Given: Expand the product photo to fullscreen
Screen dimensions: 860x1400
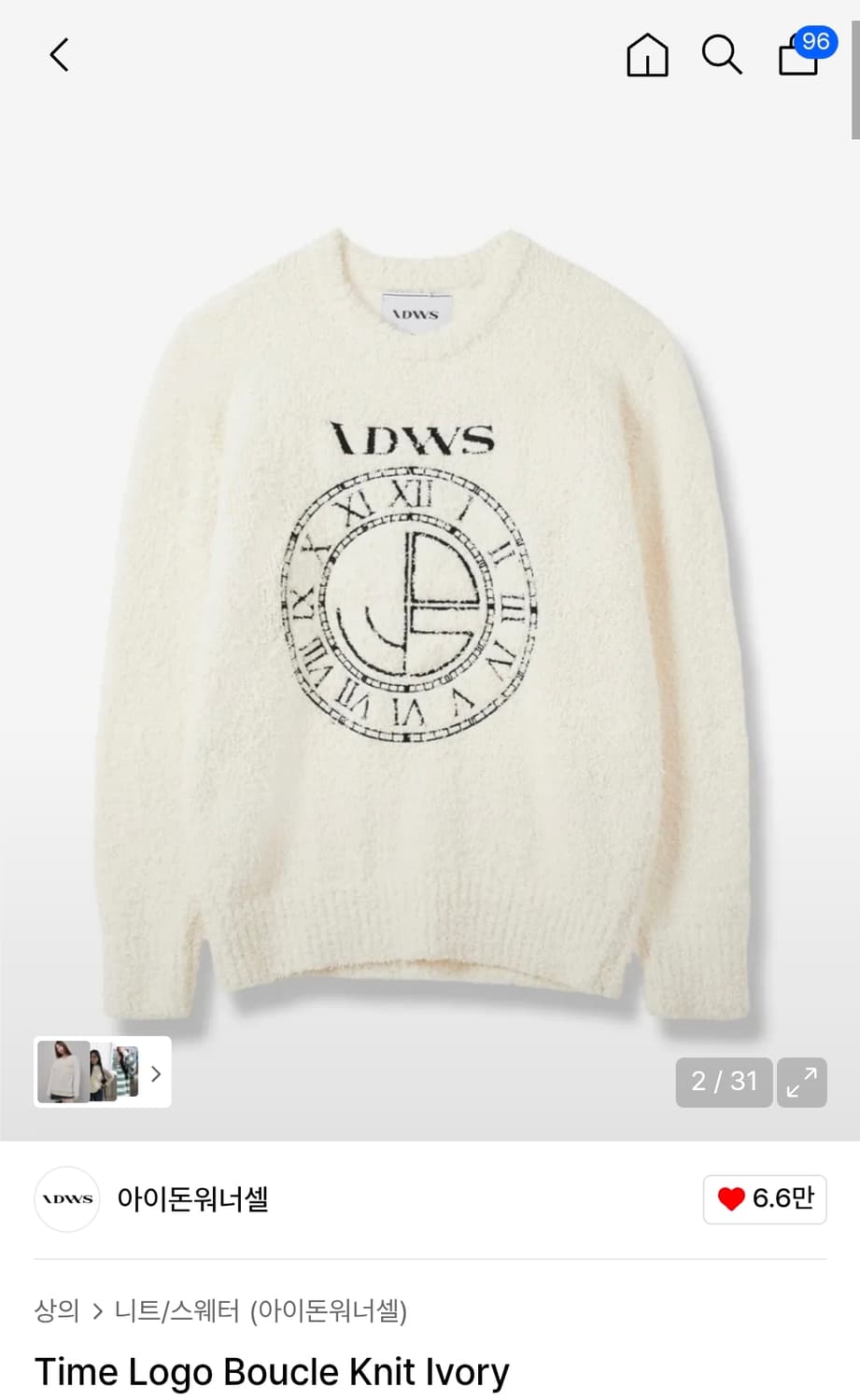Looking at the screenshot, I should pos(801,1082).
